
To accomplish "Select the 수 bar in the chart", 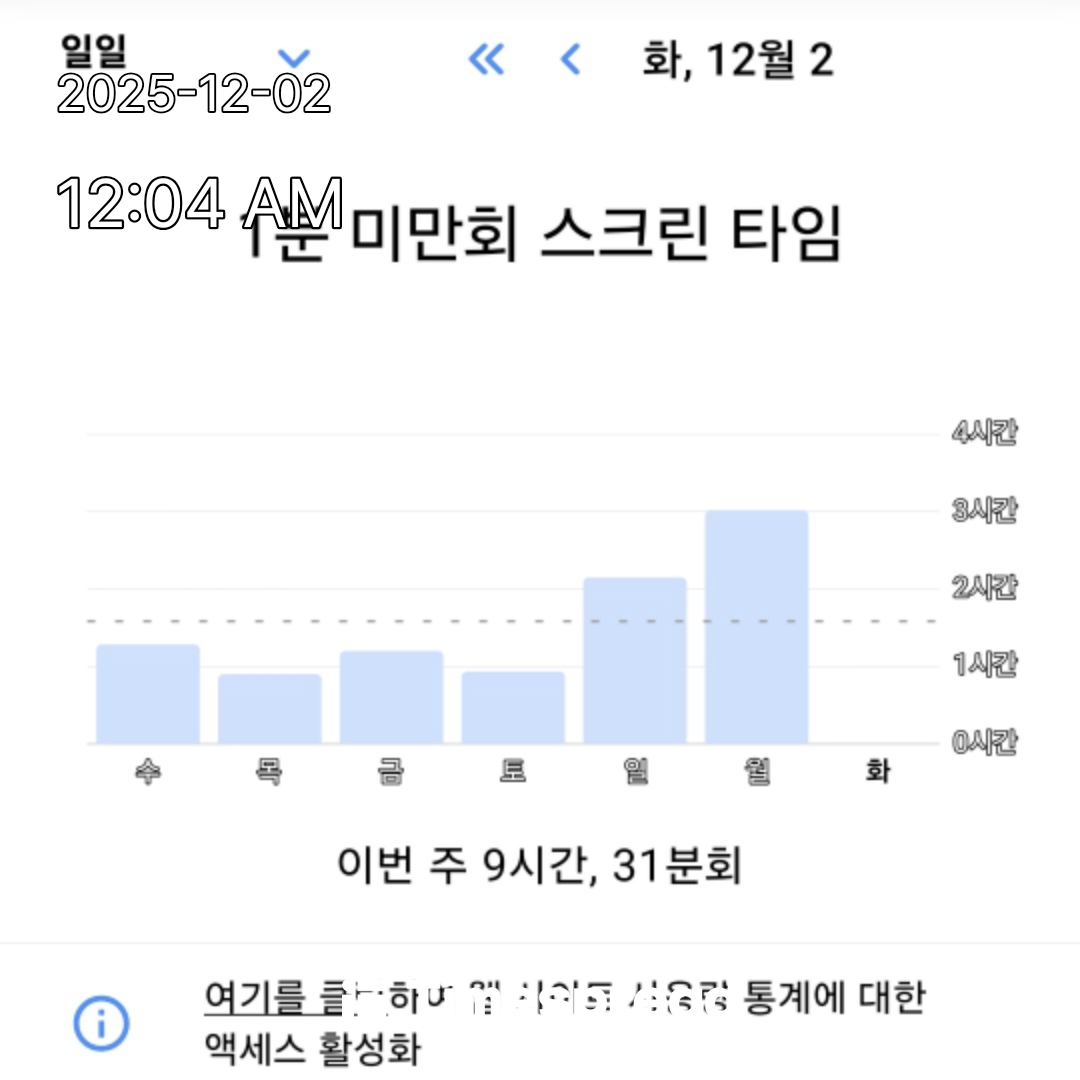I will coord(148,694).
